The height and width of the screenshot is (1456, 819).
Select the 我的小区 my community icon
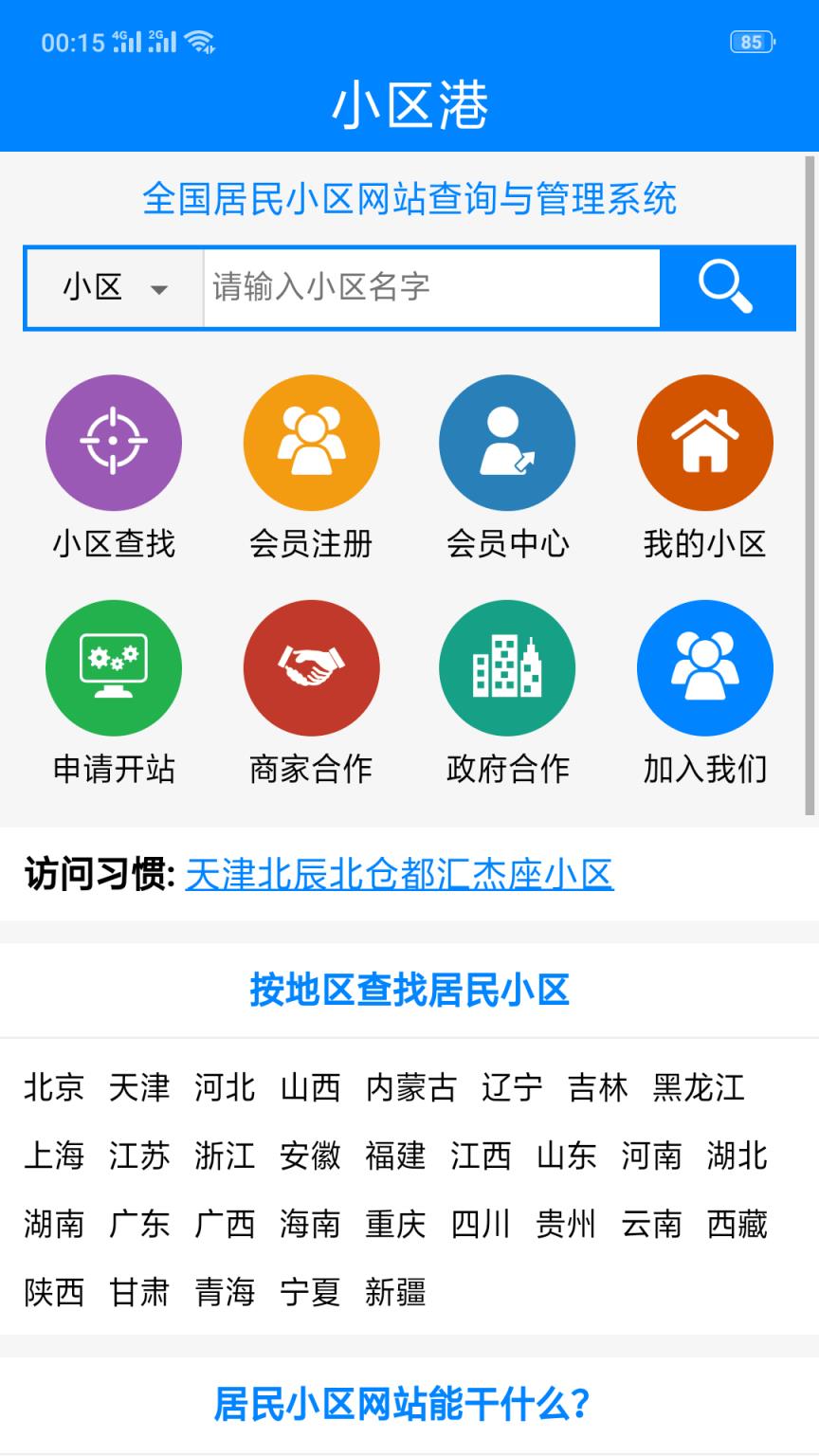coord(705,442)
